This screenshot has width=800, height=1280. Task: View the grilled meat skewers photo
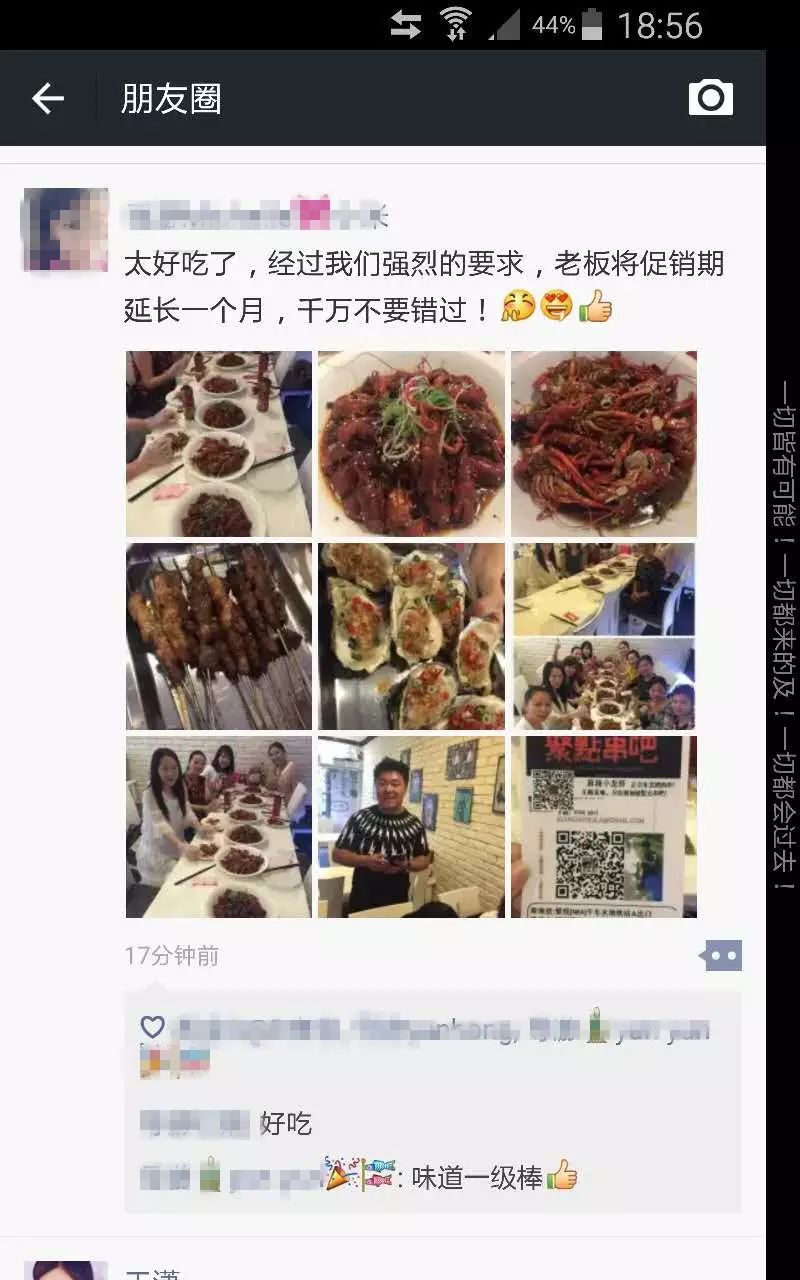[x=218, y=636]
